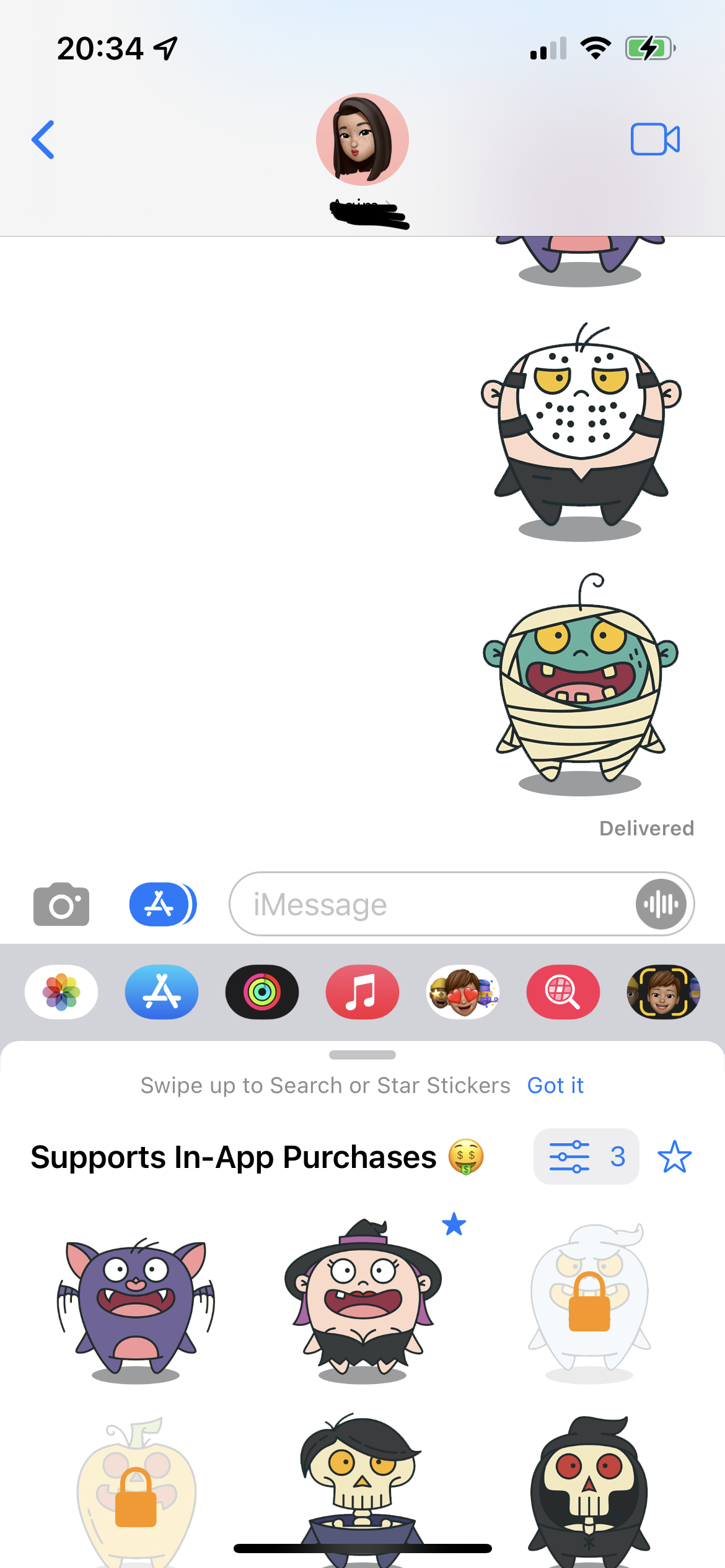Open the sticker filter options

586,1156
